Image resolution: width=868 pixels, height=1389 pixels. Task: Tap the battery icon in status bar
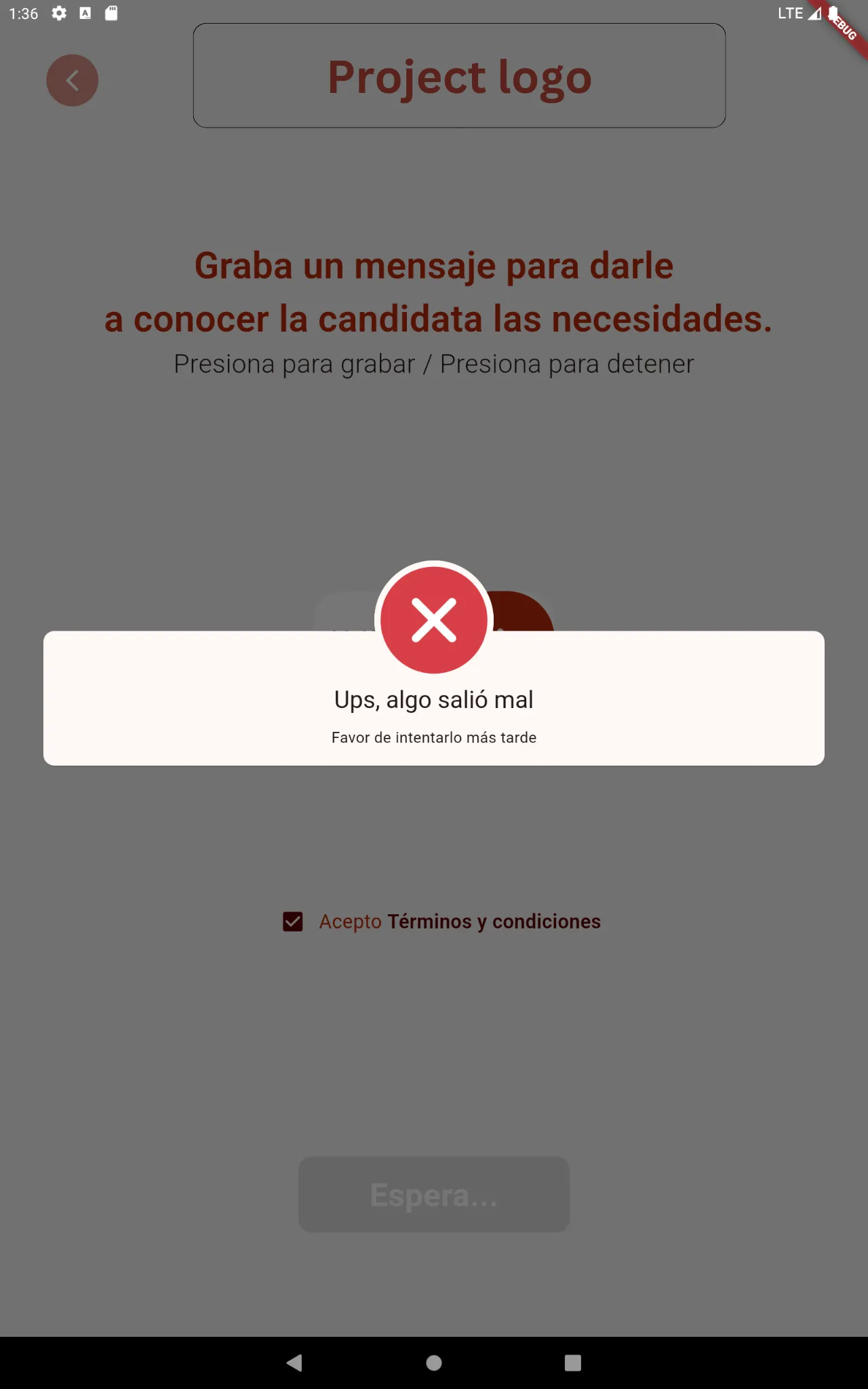(x=833, y=13)
